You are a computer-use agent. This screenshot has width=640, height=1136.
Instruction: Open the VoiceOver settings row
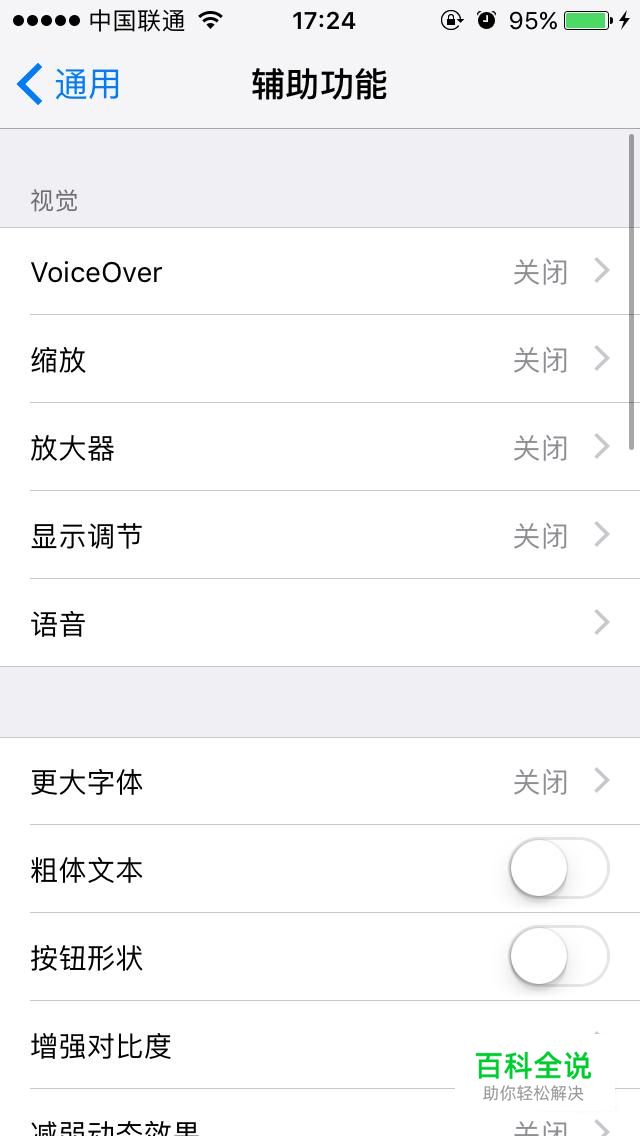pos(320,272)
